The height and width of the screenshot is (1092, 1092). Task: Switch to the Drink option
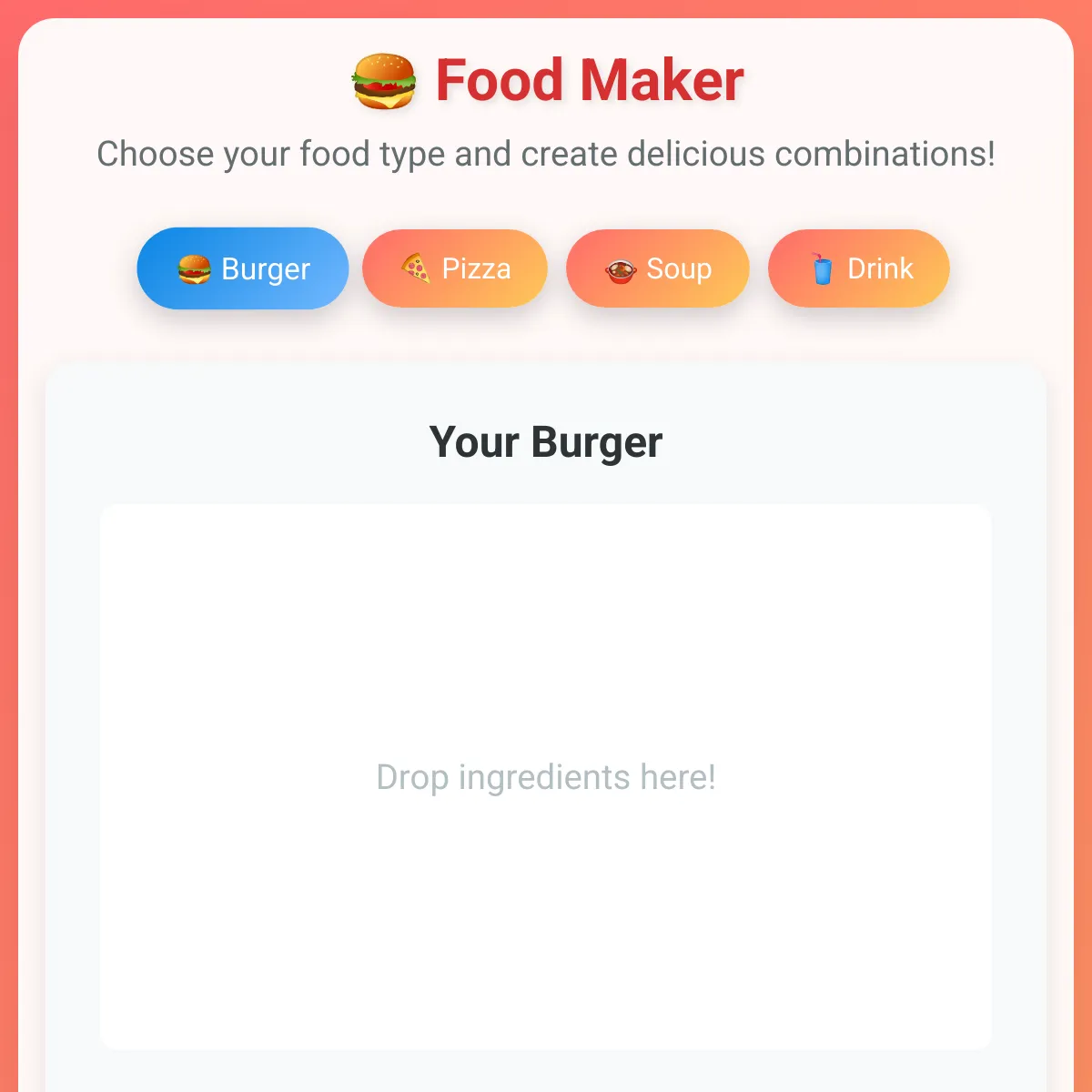859,268
